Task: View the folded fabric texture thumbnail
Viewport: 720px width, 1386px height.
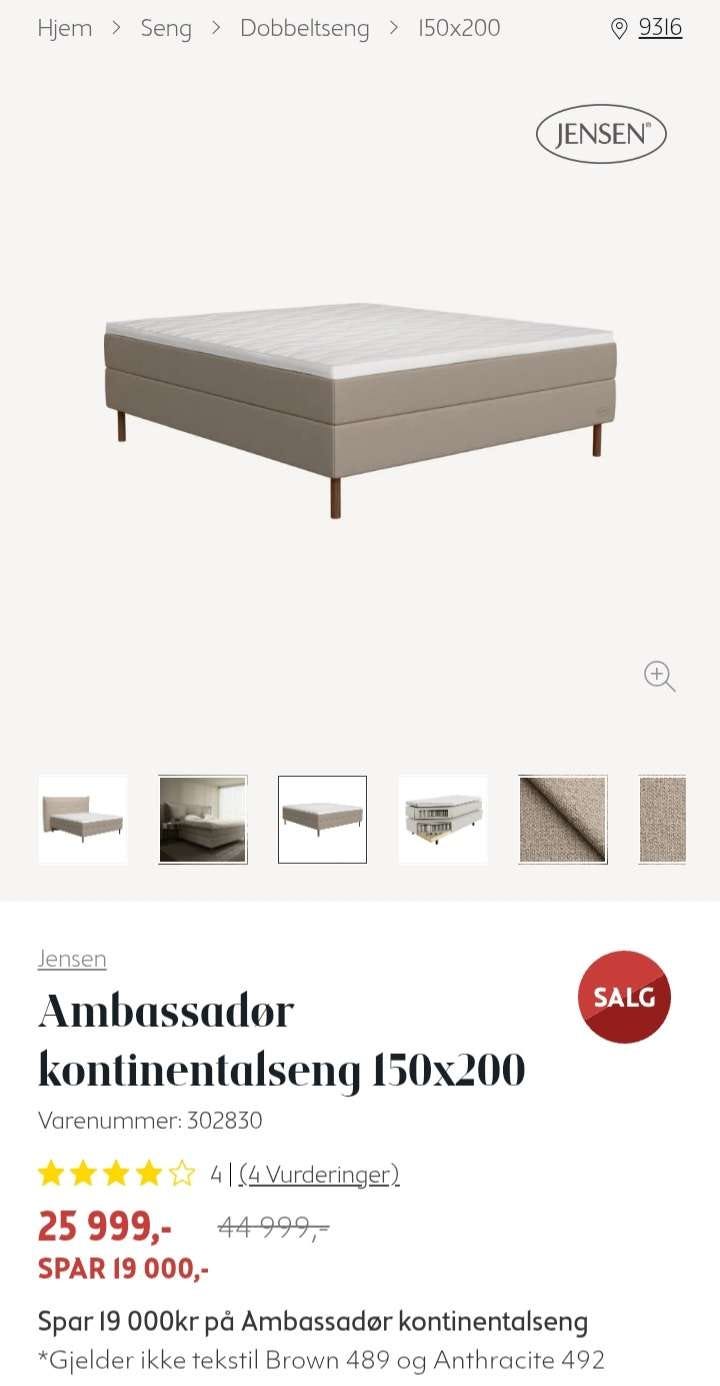Action: coord(563,819)
